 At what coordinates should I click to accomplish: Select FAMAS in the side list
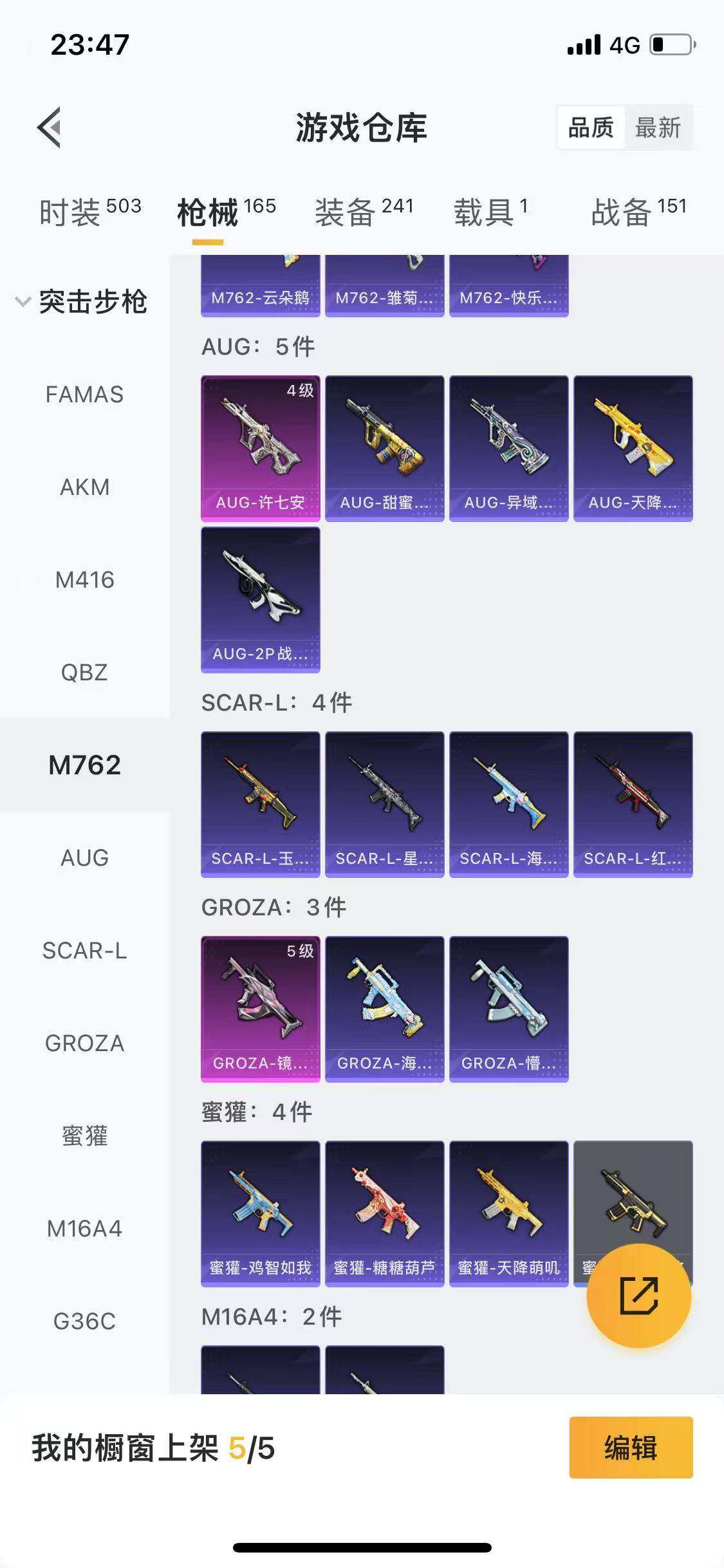click(84, 395)
